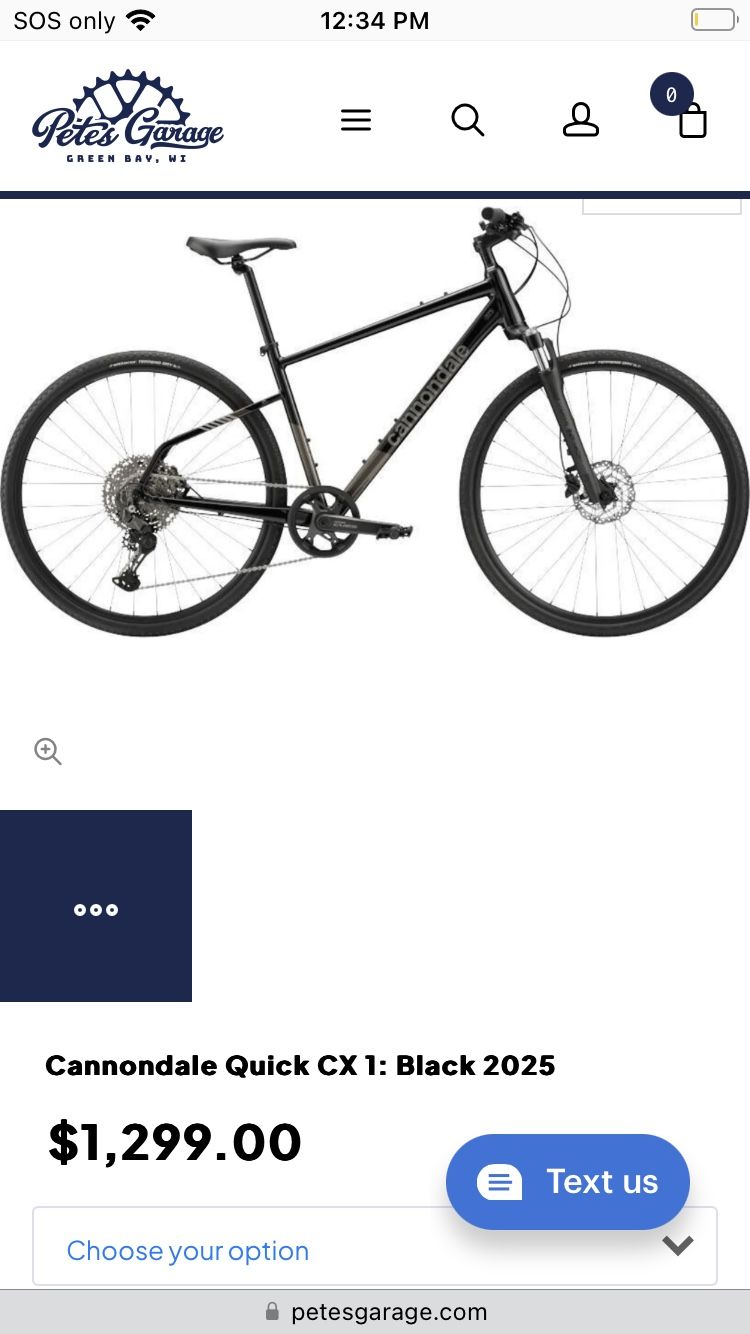
Task: Open the account profile icon
Action: pos(580,120)
